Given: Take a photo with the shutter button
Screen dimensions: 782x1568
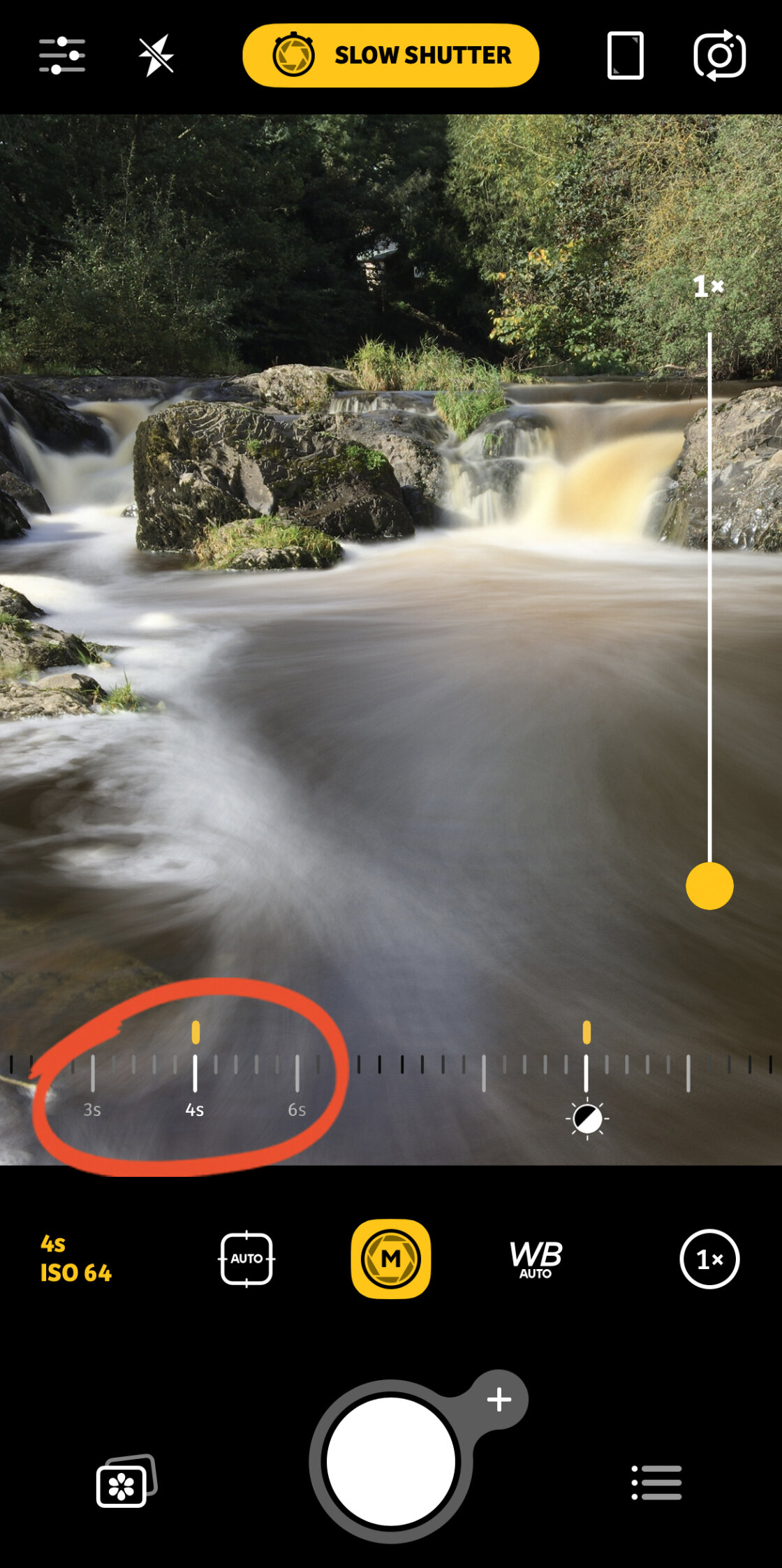Looking at the screenshot, I should [x=390, y=1461].
